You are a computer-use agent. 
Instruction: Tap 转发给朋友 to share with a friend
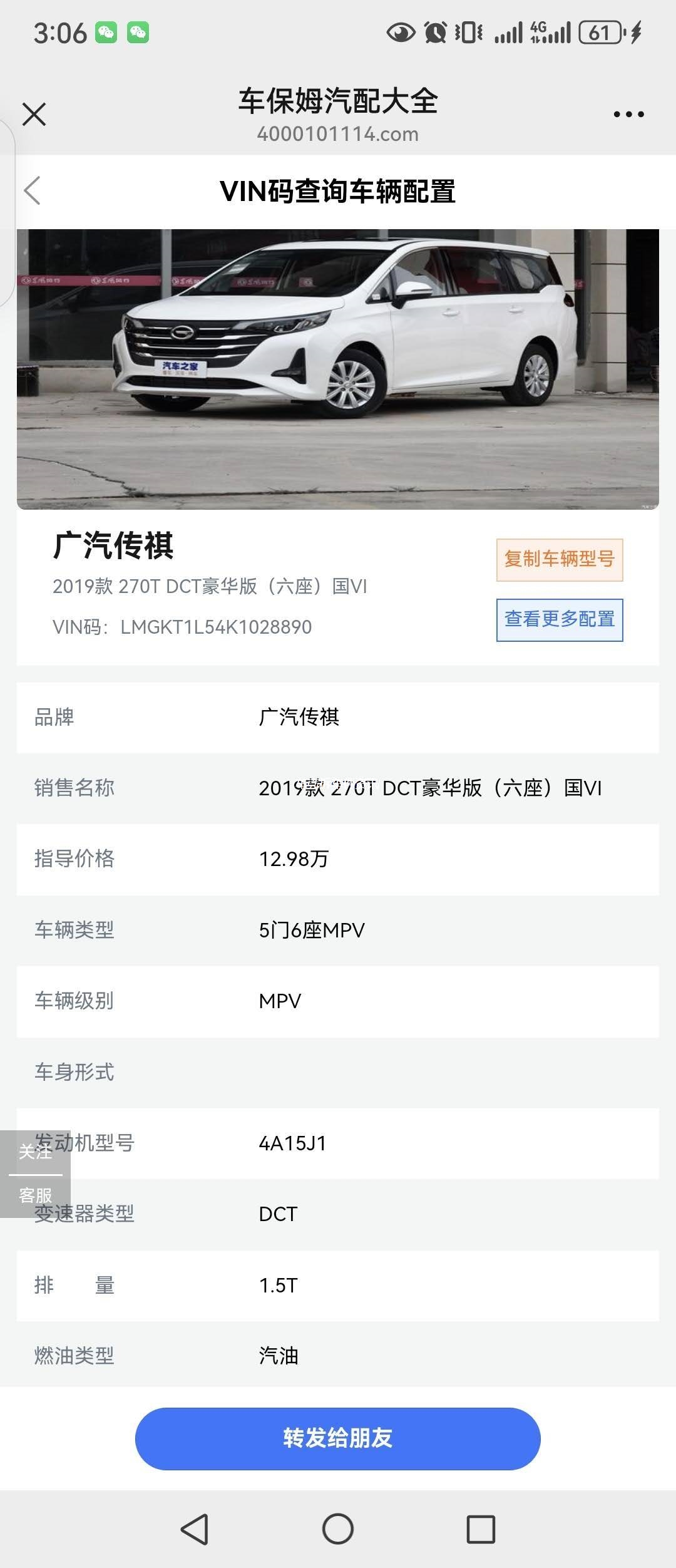click(x=337, y=1438)
